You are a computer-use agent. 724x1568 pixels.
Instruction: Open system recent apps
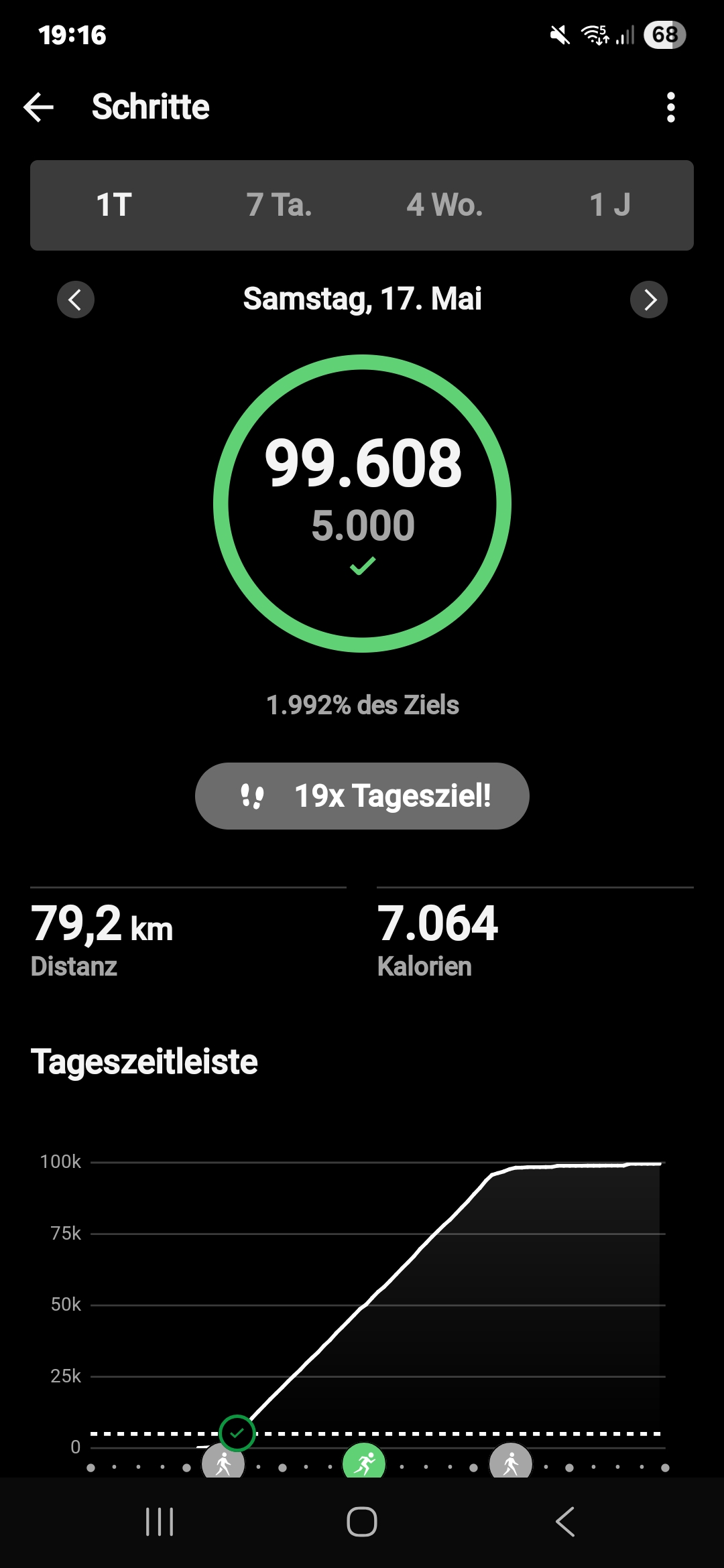click(160, 1522)
